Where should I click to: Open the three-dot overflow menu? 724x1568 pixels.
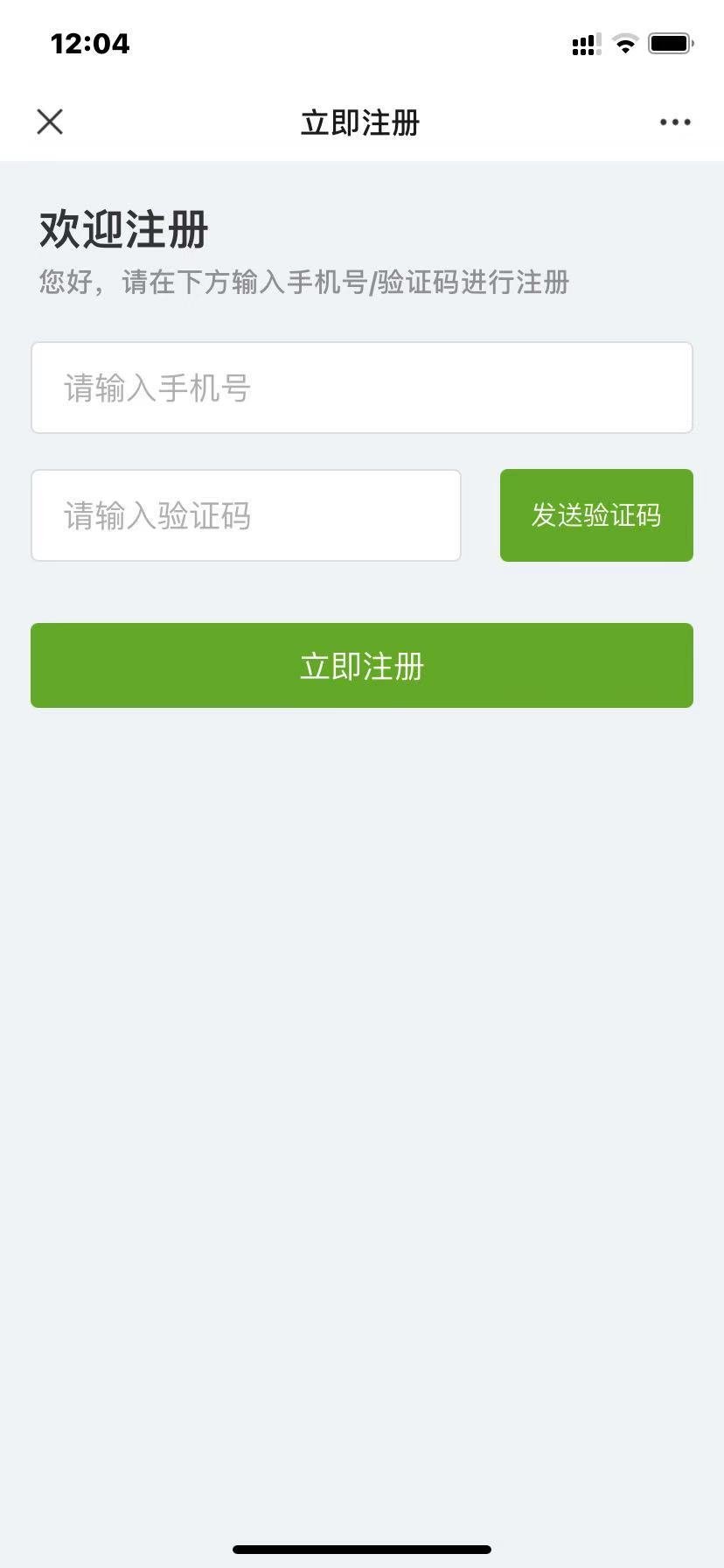click(675, 122)
